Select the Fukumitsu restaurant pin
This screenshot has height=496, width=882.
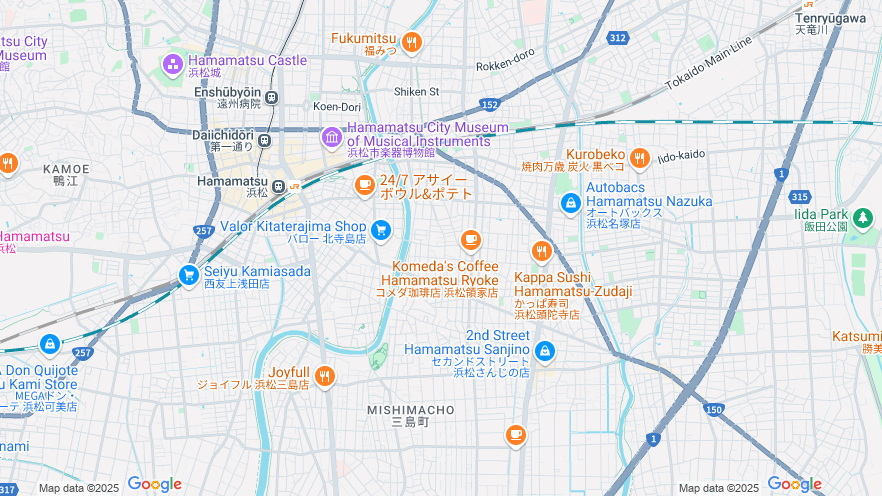[411, 42]
